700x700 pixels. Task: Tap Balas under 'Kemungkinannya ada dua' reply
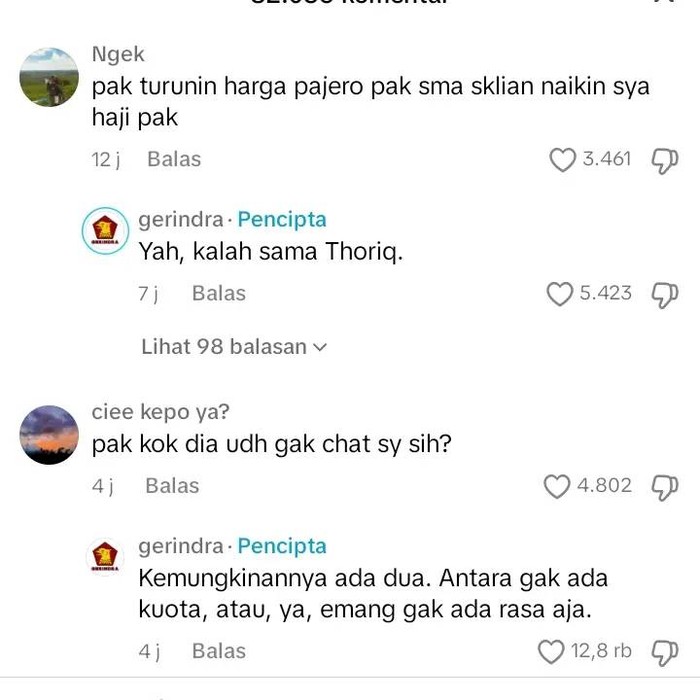tap(218, 651)
